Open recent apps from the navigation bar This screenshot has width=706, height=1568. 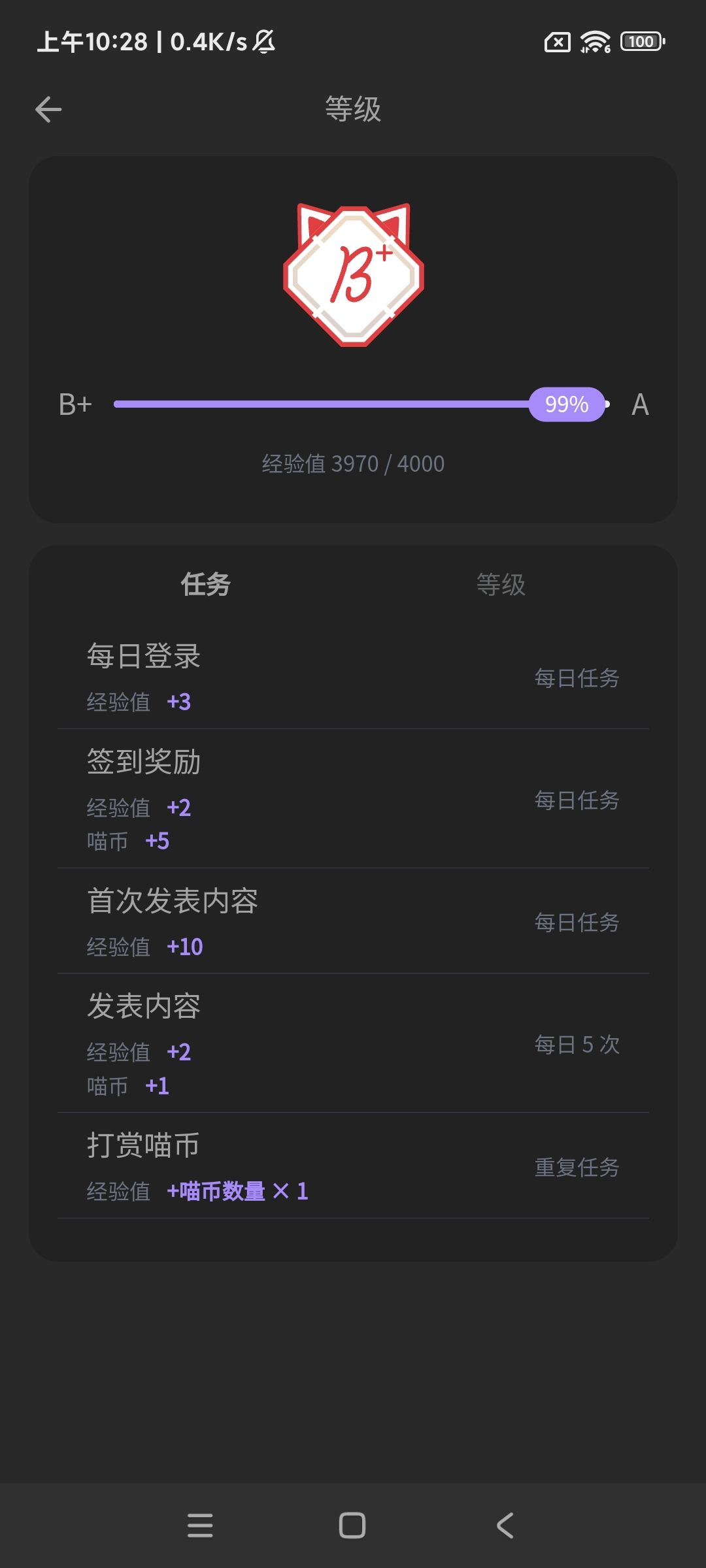pos(200,1526)
